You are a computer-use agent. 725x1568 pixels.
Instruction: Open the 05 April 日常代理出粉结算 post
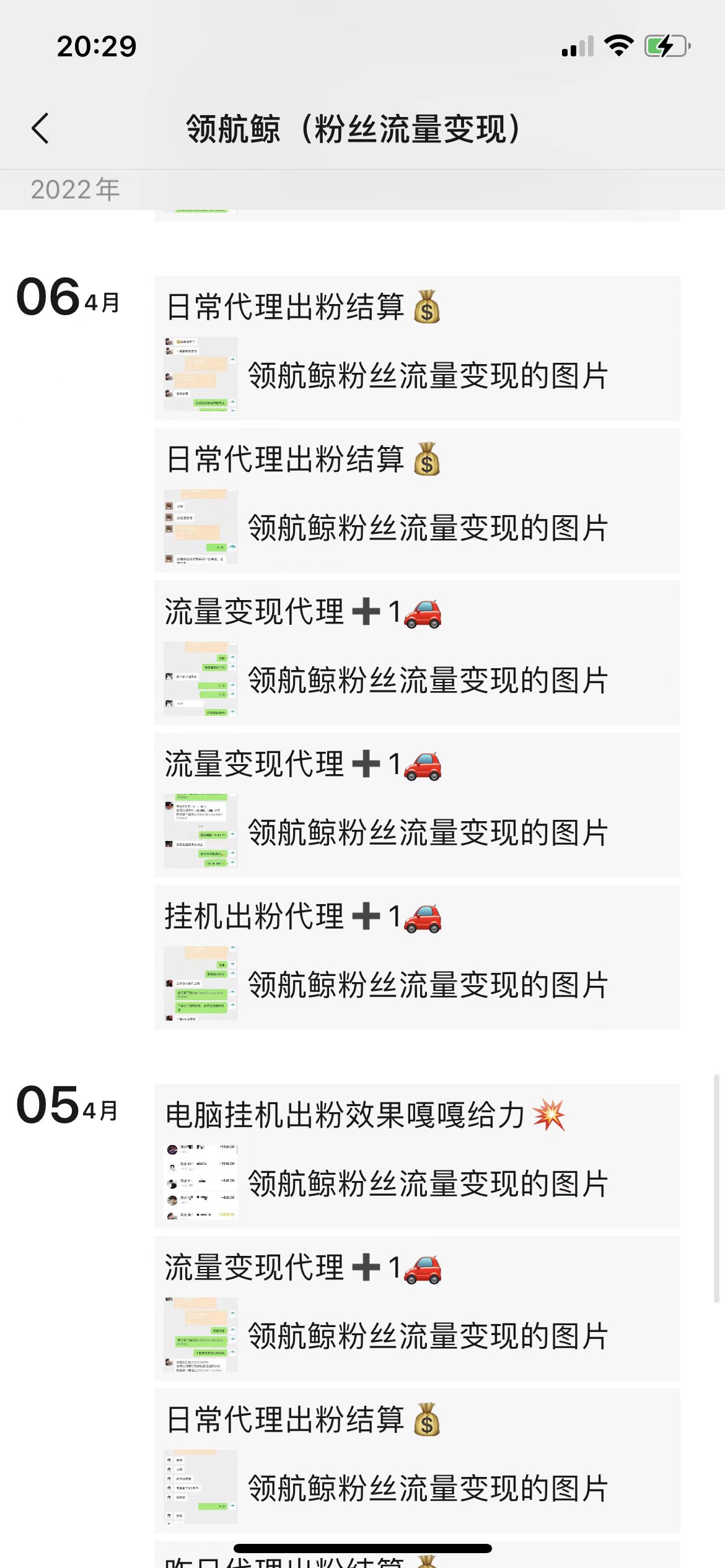pos(416,1460)
